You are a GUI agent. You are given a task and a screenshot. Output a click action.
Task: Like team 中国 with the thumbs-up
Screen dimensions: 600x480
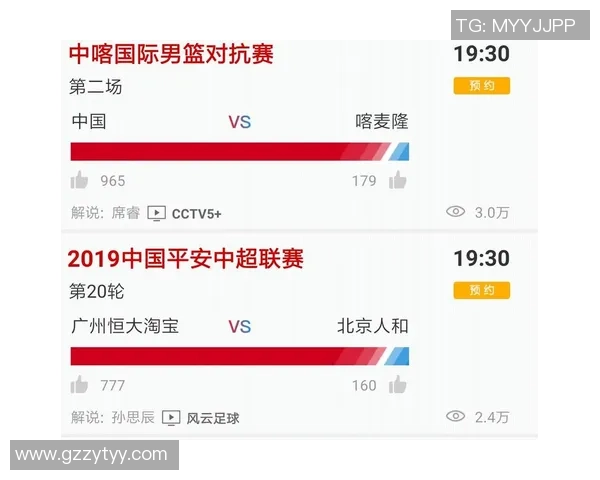tap(79, 181)
